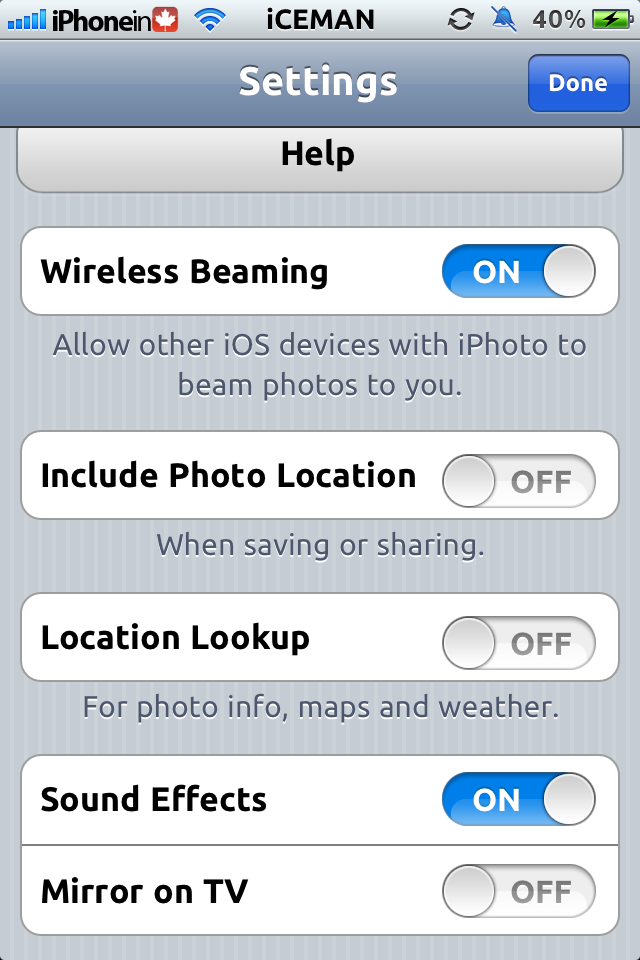Disable Sound Effects
This screenshot has width=640, height=960.
click(518, 800)
